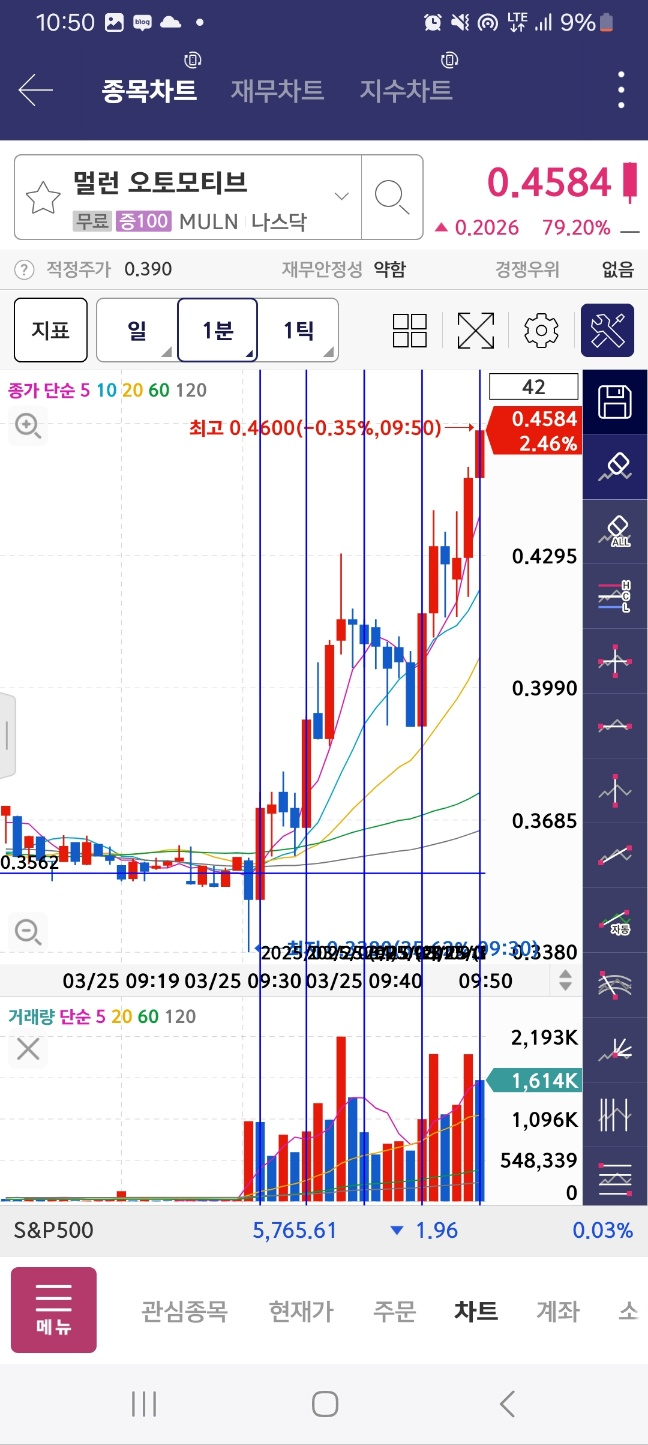Expand chart to fullscreen
Viewport: 648px width, 1445px height.
(x=476, y=330)
